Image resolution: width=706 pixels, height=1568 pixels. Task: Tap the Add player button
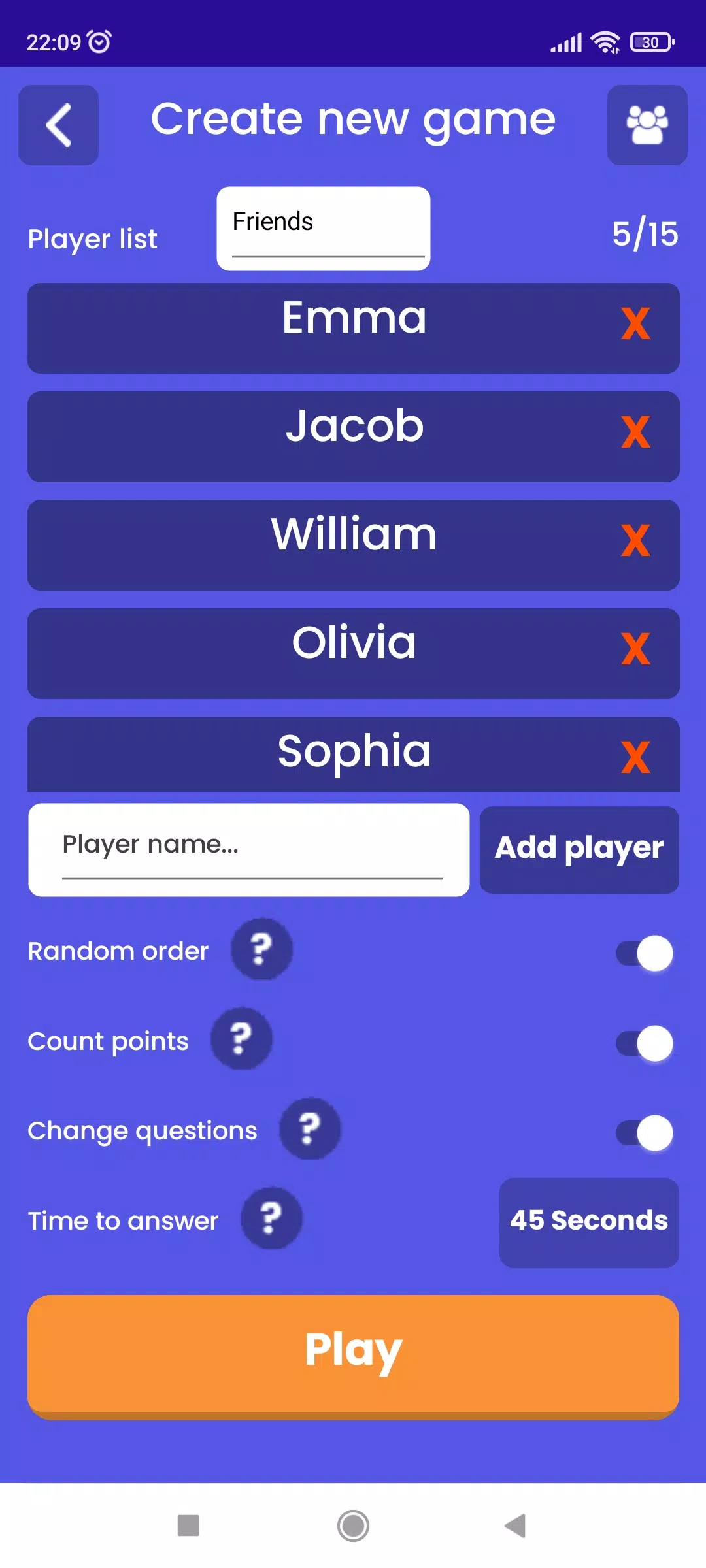click(579, 849)
